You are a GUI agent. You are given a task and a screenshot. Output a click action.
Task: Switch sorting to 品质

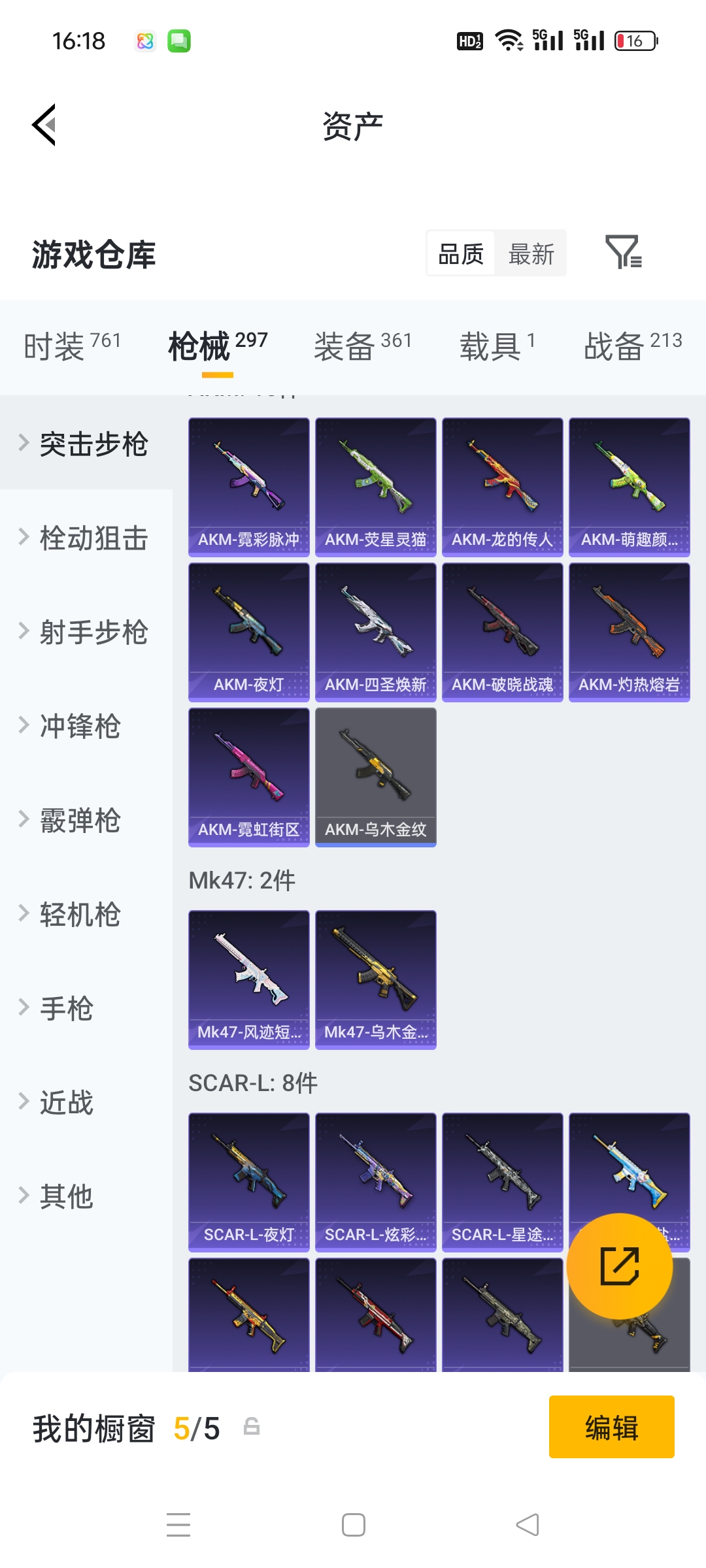[460, 253]
